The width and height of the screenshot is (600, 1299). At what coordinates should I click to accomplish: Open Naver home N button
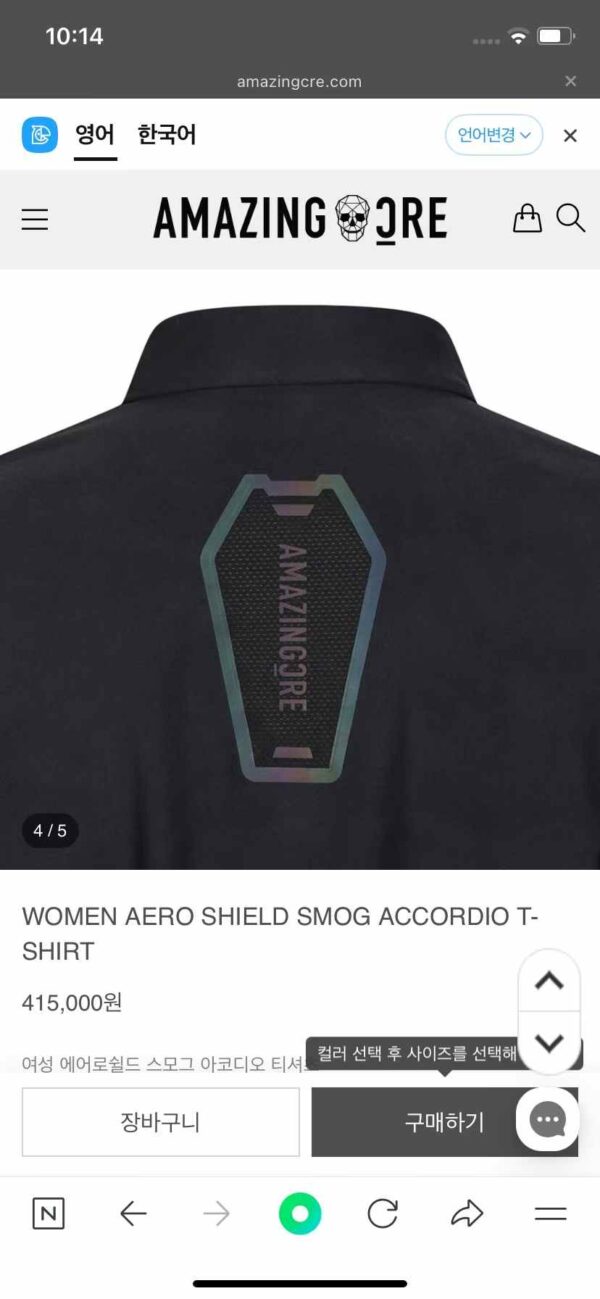point(48,1214)
